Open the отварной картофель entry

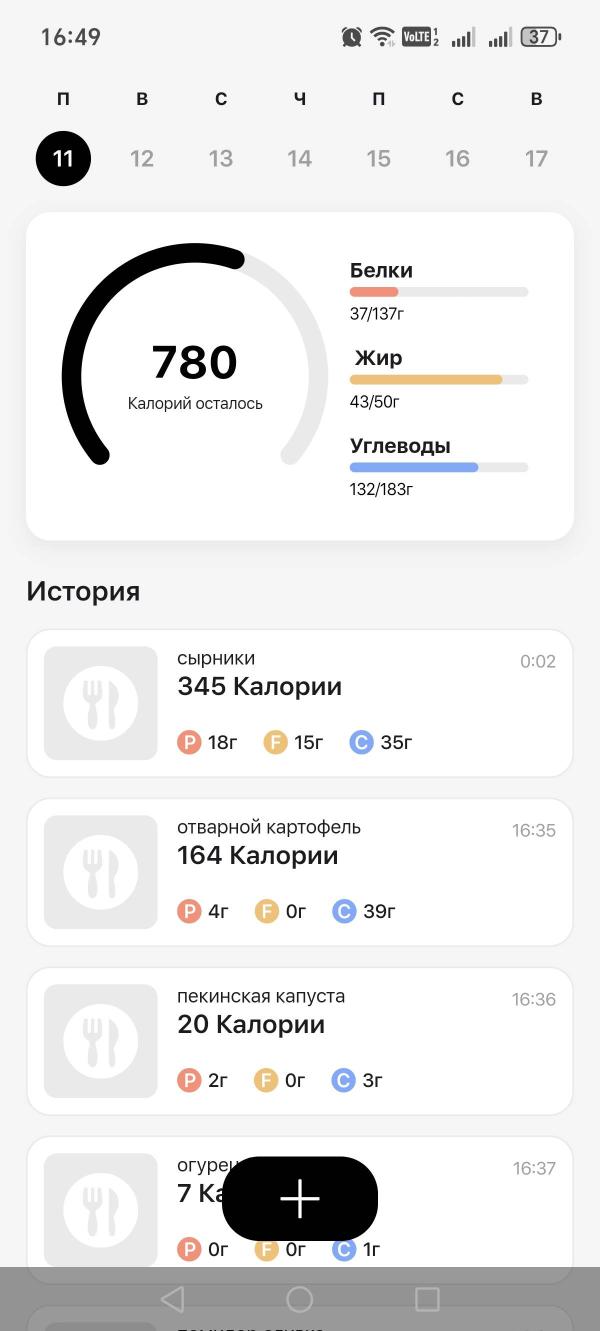[300, 872]
